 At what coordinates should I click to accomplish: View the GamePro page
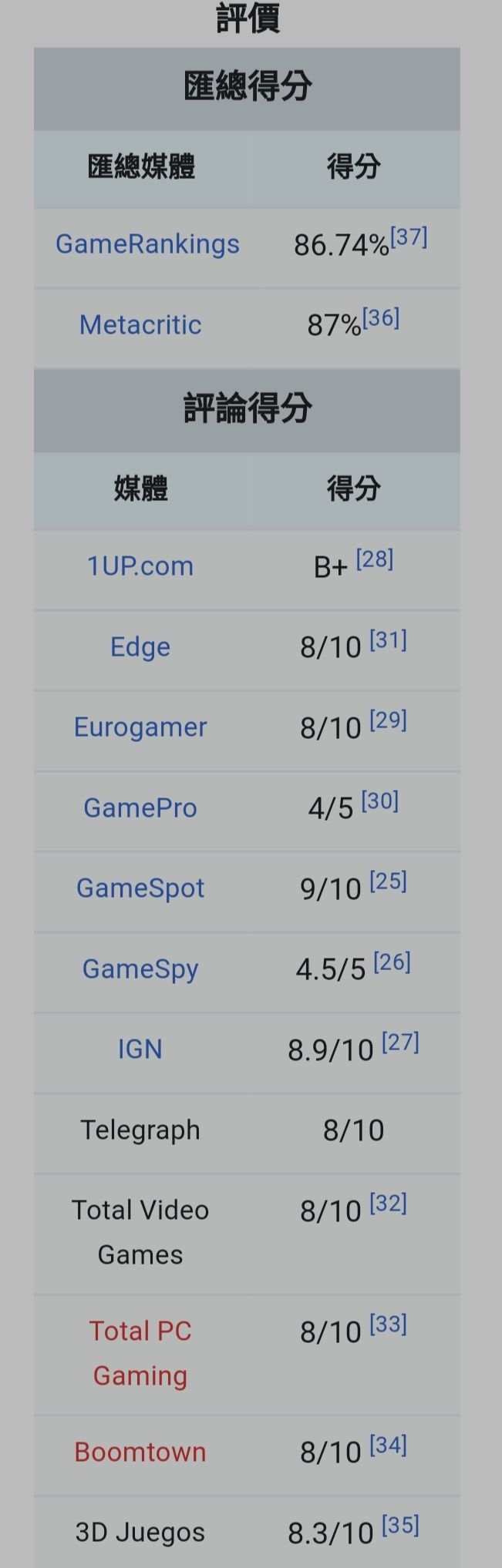point(140,808)
